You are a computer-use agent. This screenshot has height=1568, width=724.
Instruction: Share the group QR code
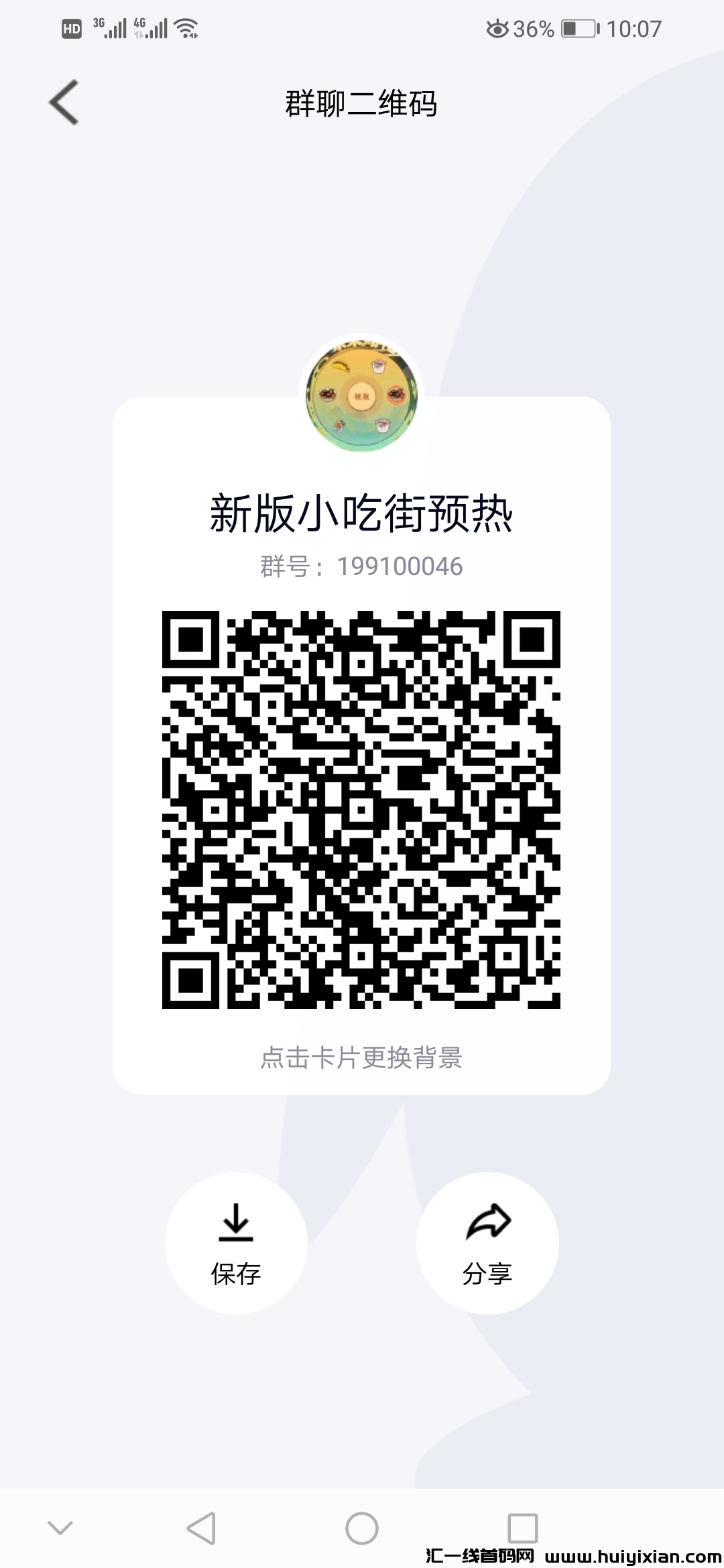pyautogui.click(x=487, y=1243)
